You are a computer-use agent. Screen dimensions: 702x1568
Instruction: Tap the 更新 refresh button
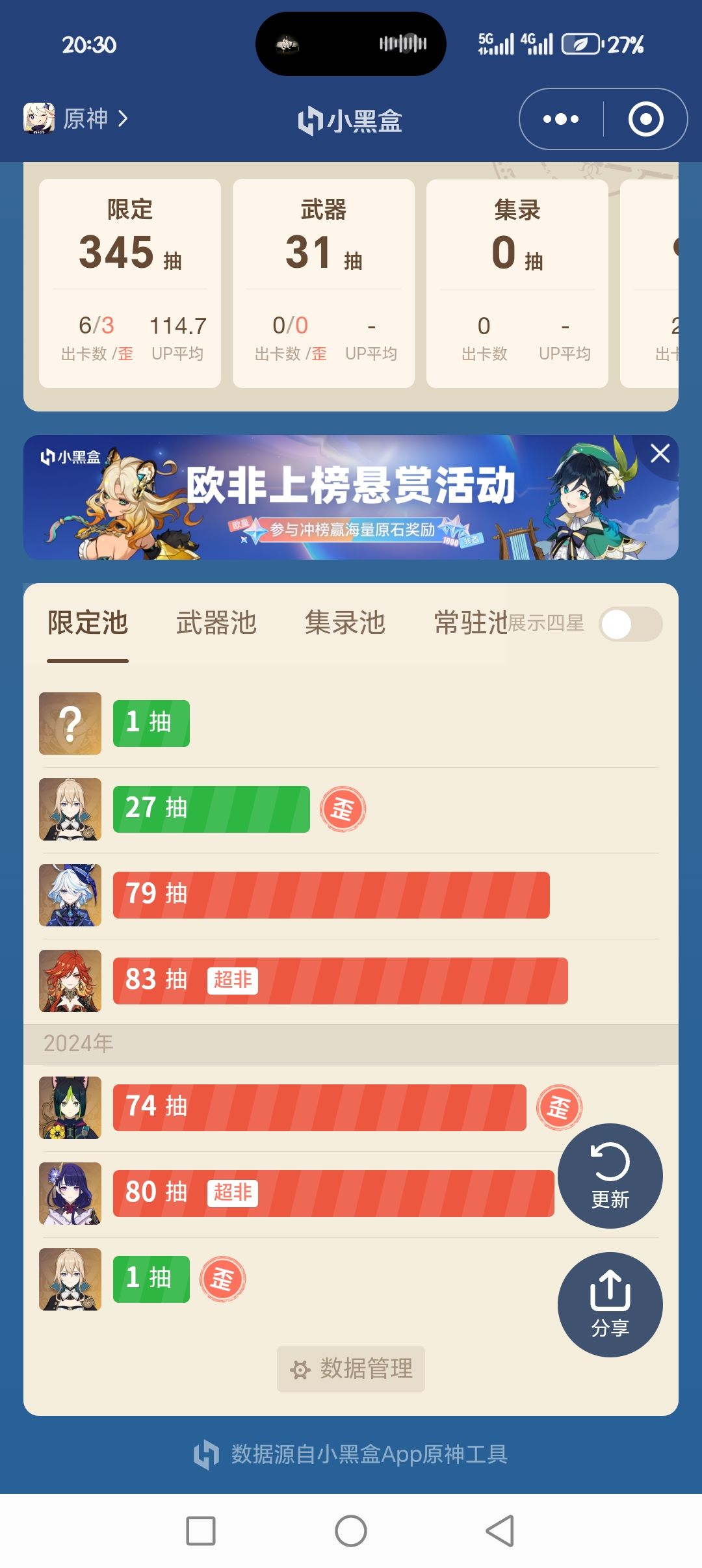[610, 1176]
